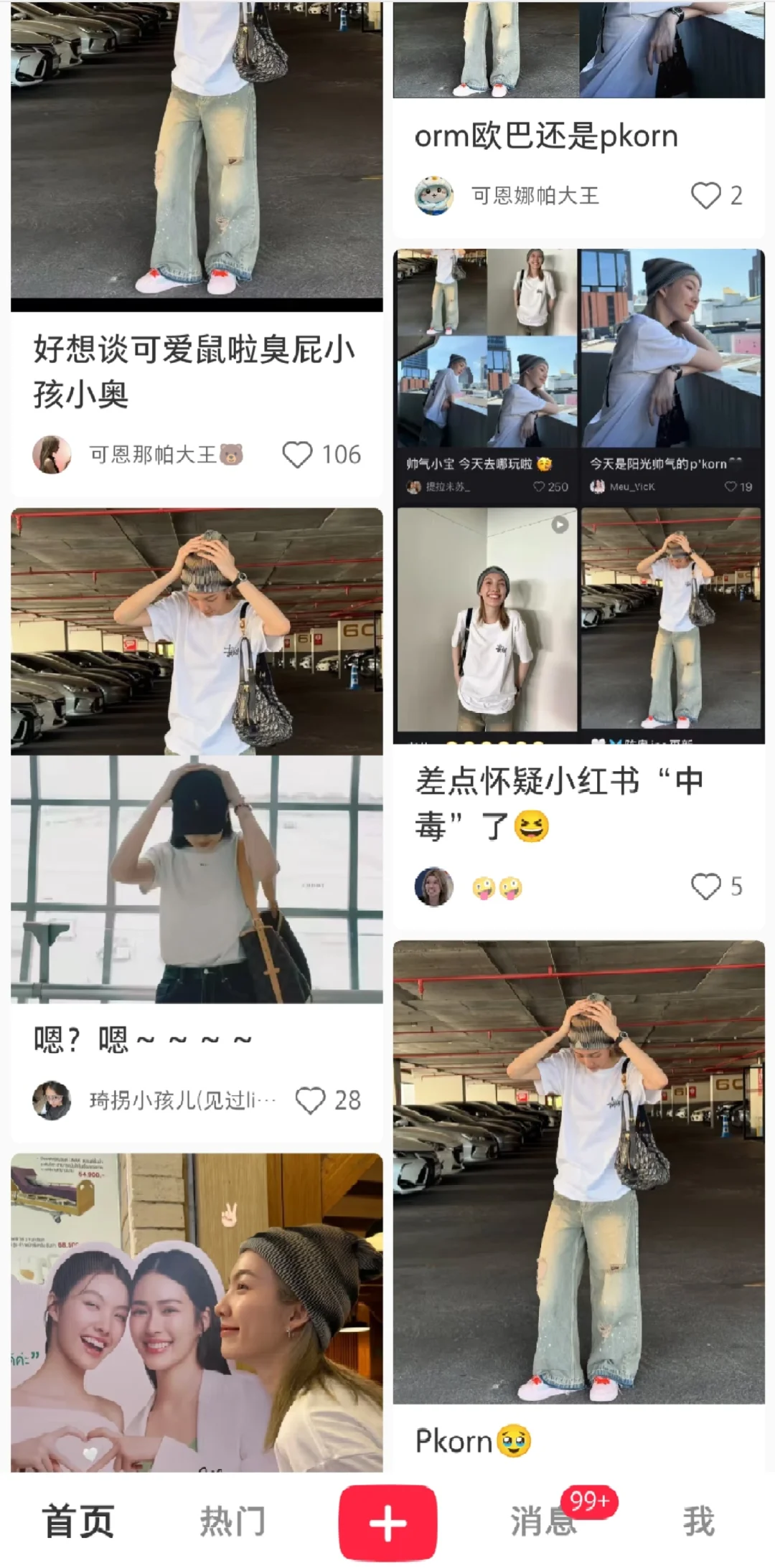
Task: Open the beanie selfie with cardboard cutout post
Action: pyautogui.click(x=197, y=1313)
